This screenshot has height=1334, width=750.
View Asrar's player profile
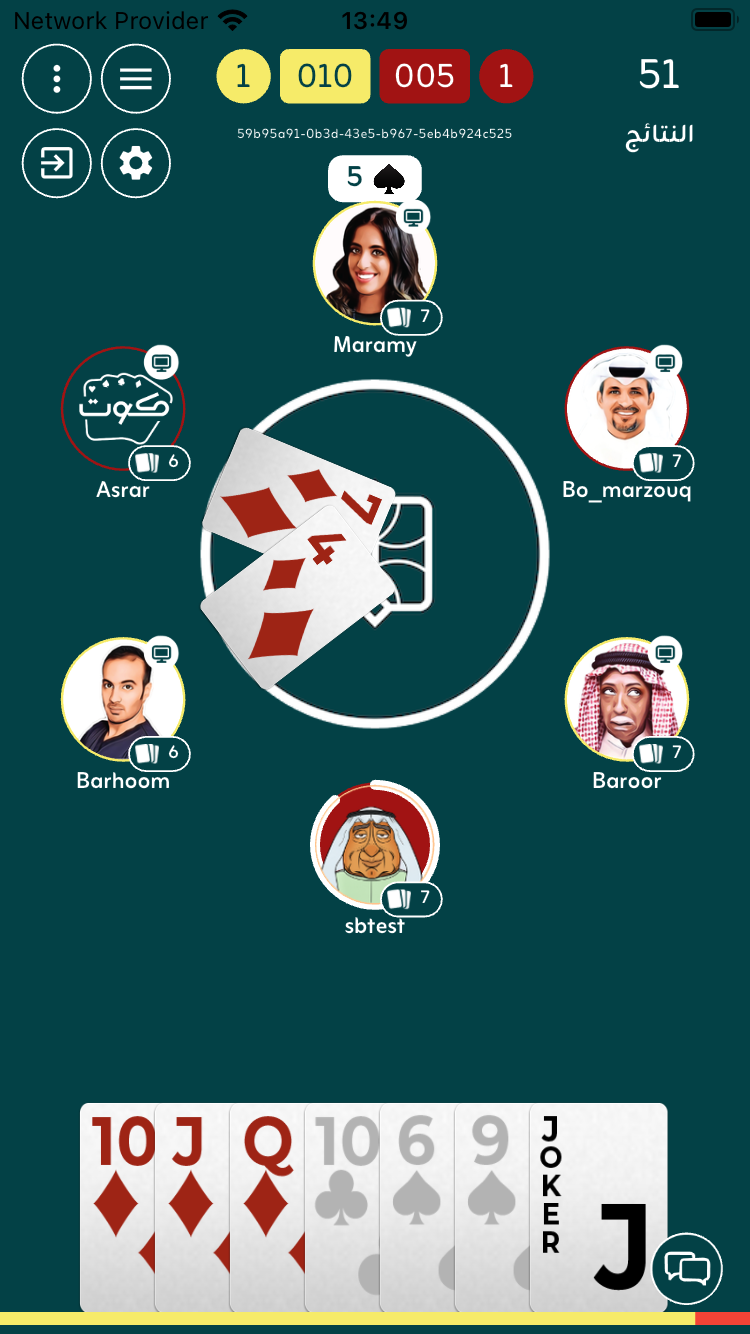(123, 408)
